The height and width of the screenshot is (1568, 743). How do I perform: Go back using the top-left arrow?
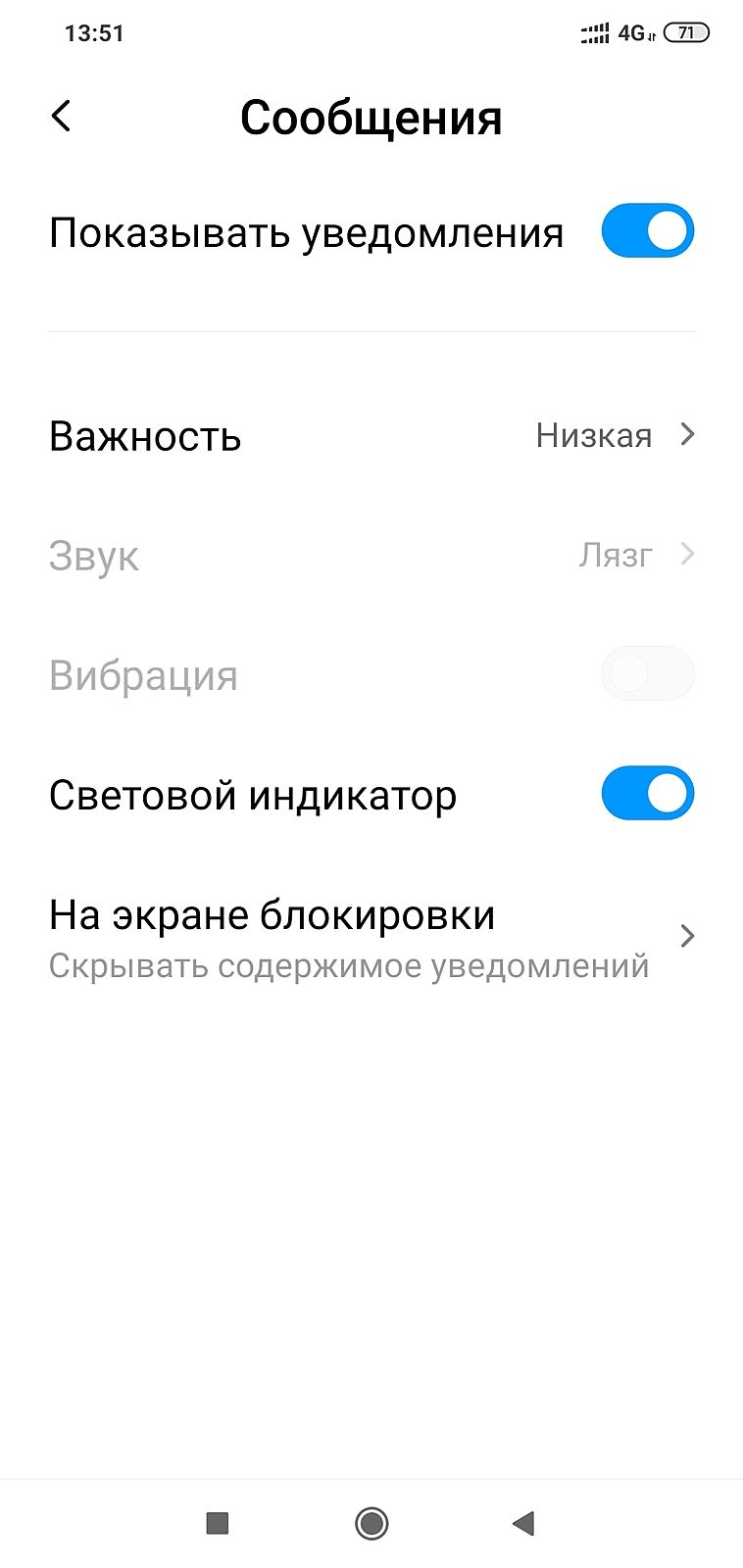coord(62,117)
